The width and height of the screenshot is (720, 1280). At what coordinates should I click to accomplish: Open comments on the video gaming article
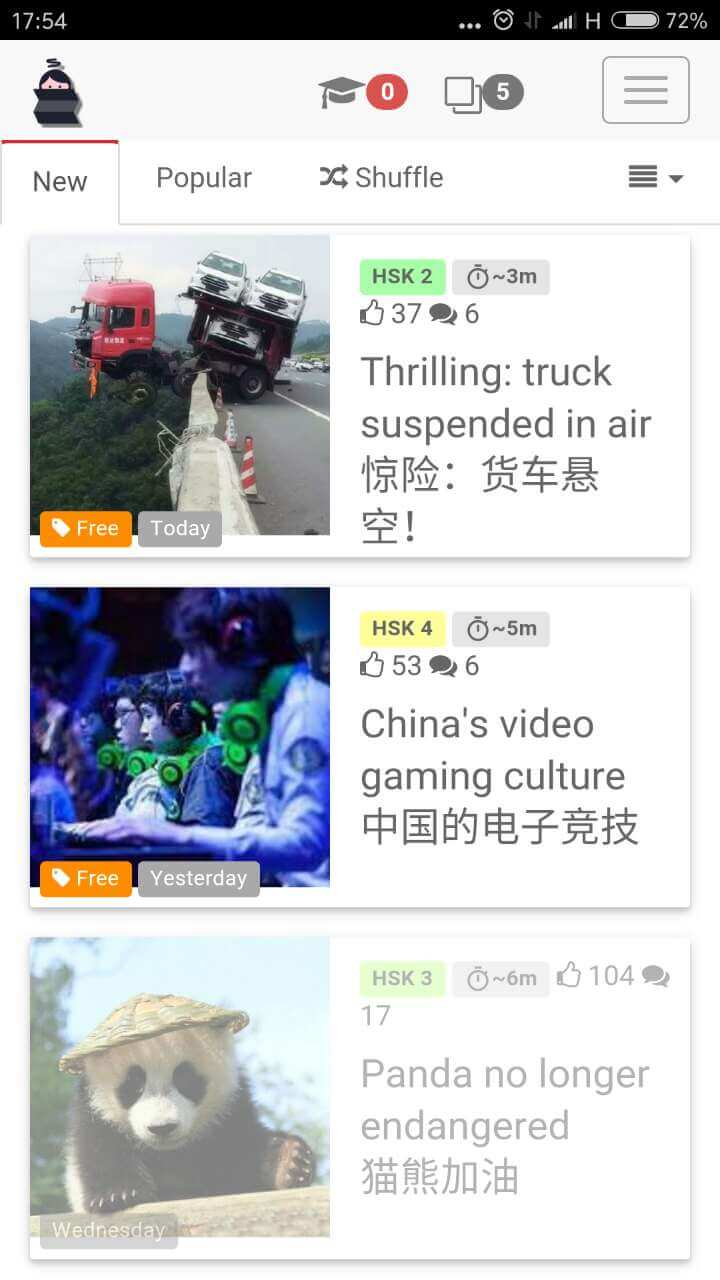coord(441,664)
